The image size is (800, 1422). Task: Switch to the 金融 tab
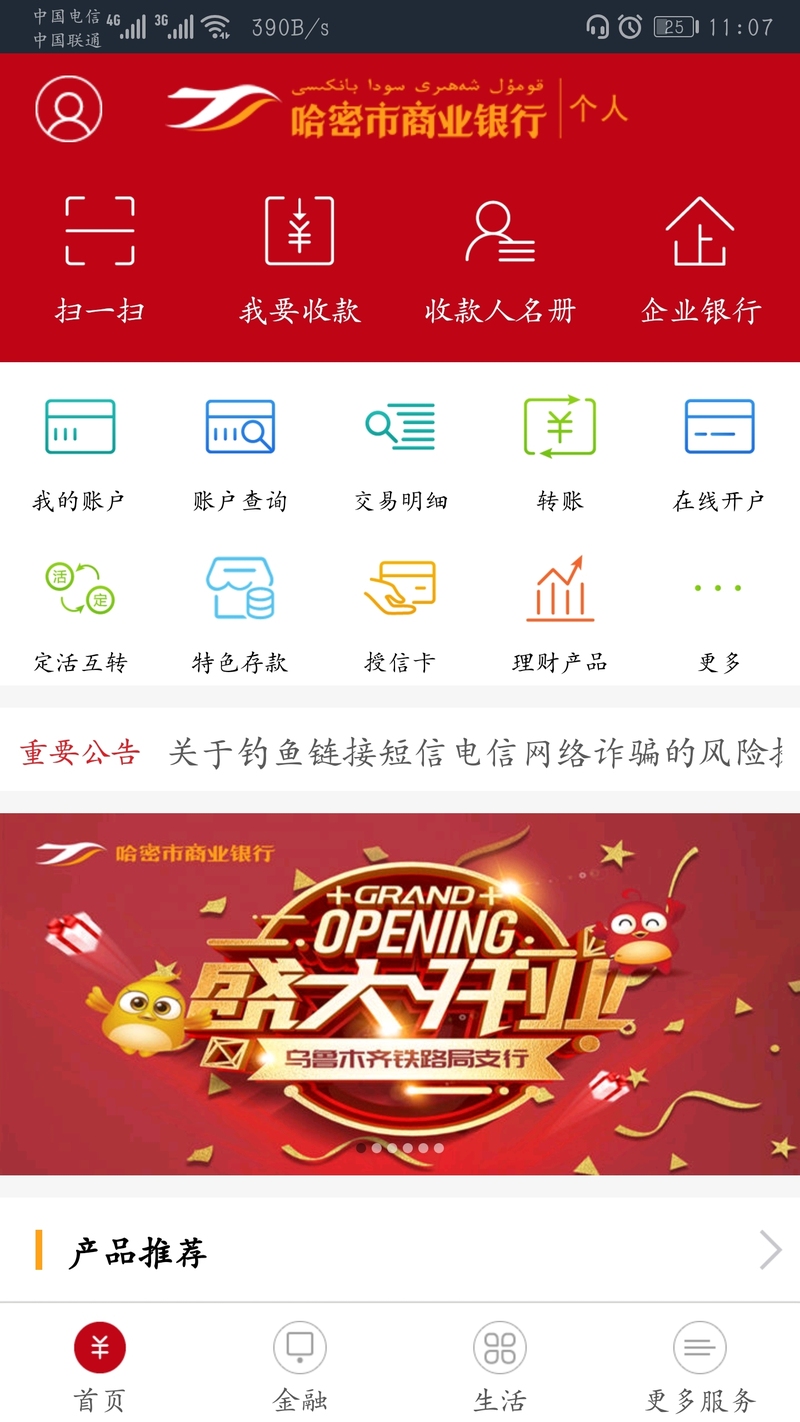300,1367
